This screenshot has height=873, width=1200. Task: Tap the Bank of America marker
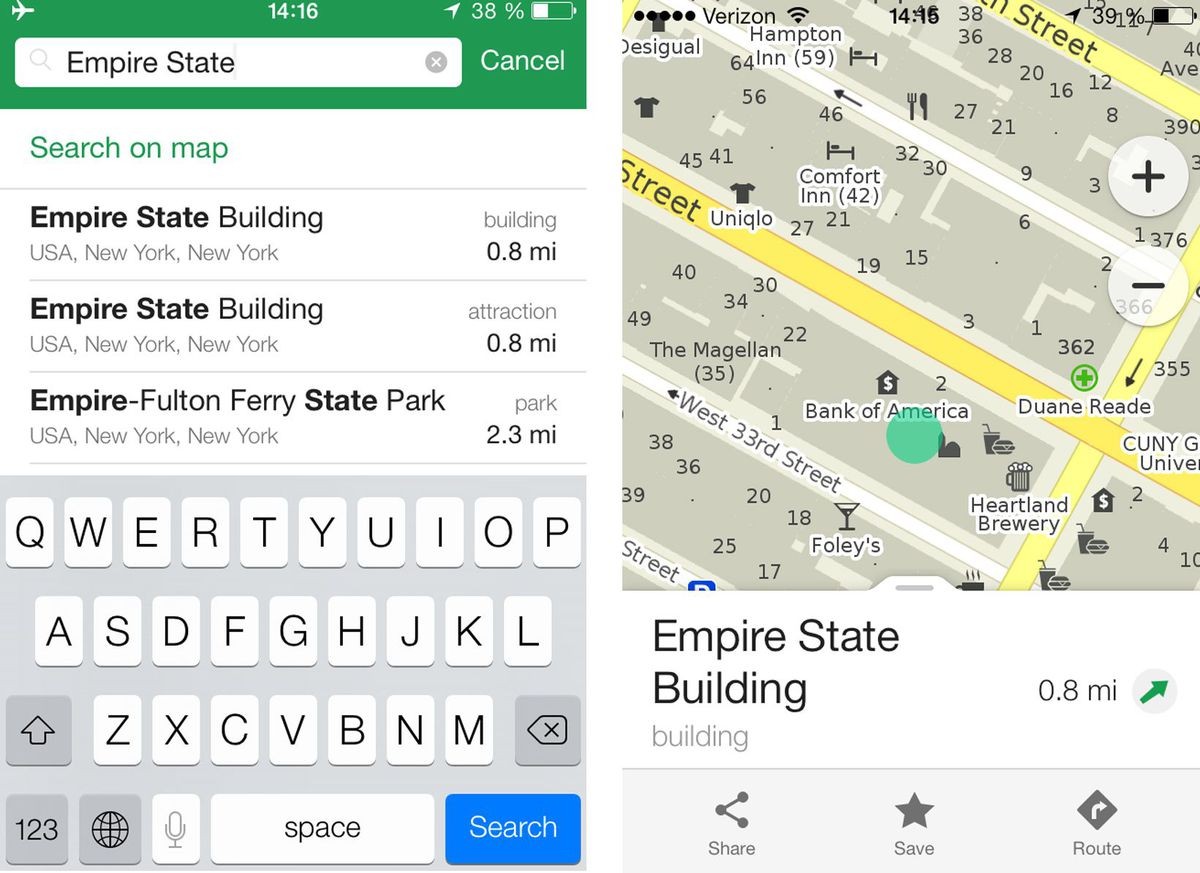[887, 383]
